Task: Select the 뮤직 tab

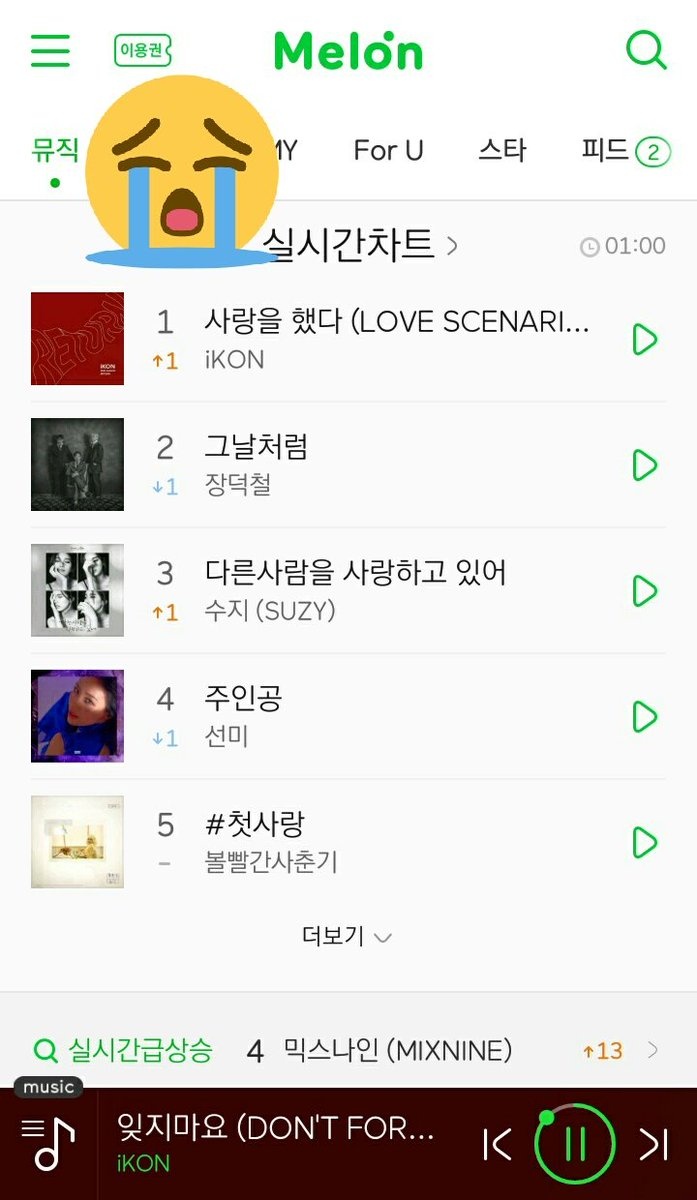Action: tap(55, 151)
